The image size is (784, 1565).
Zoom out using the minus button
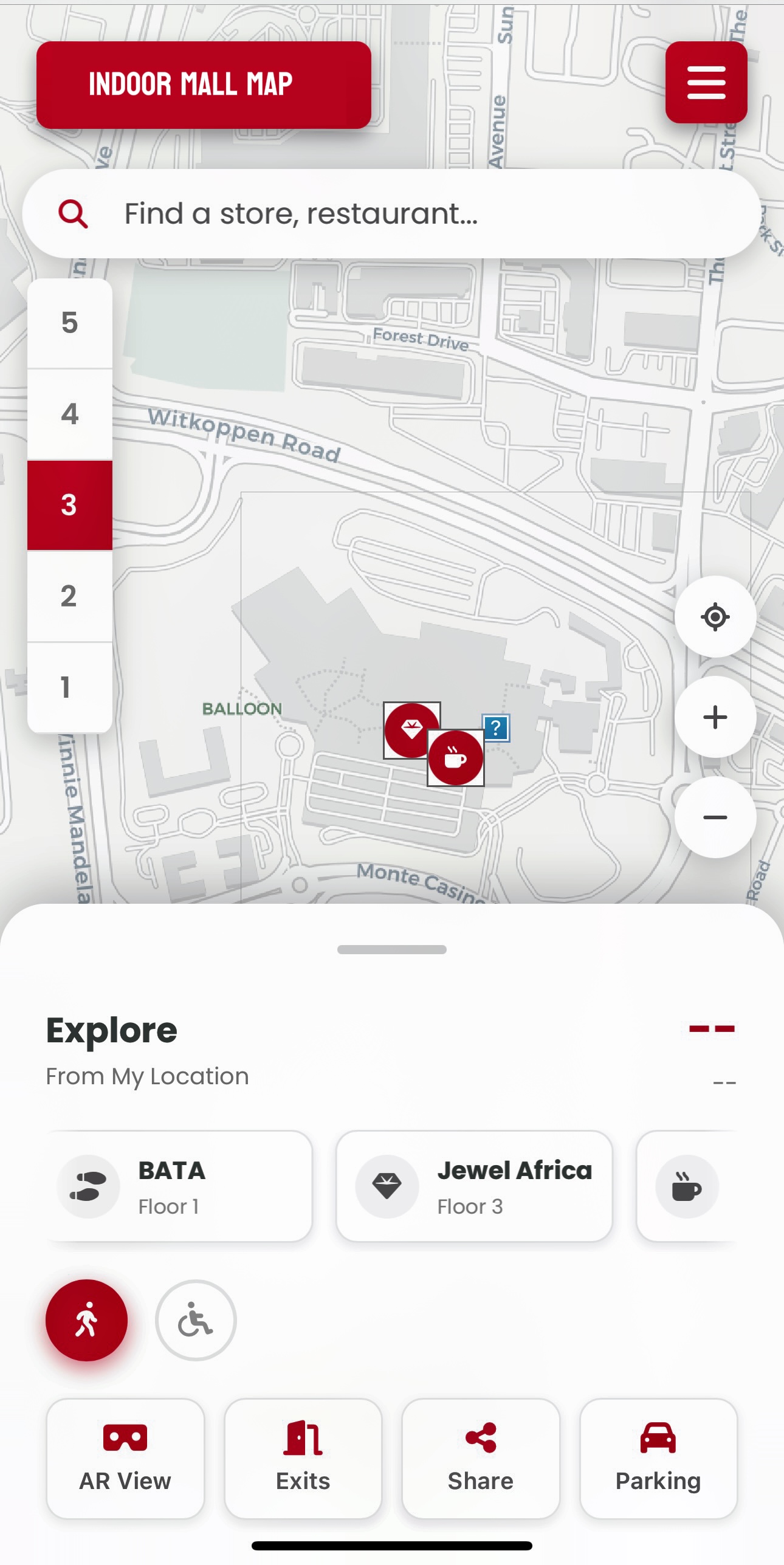coord(716,818)
